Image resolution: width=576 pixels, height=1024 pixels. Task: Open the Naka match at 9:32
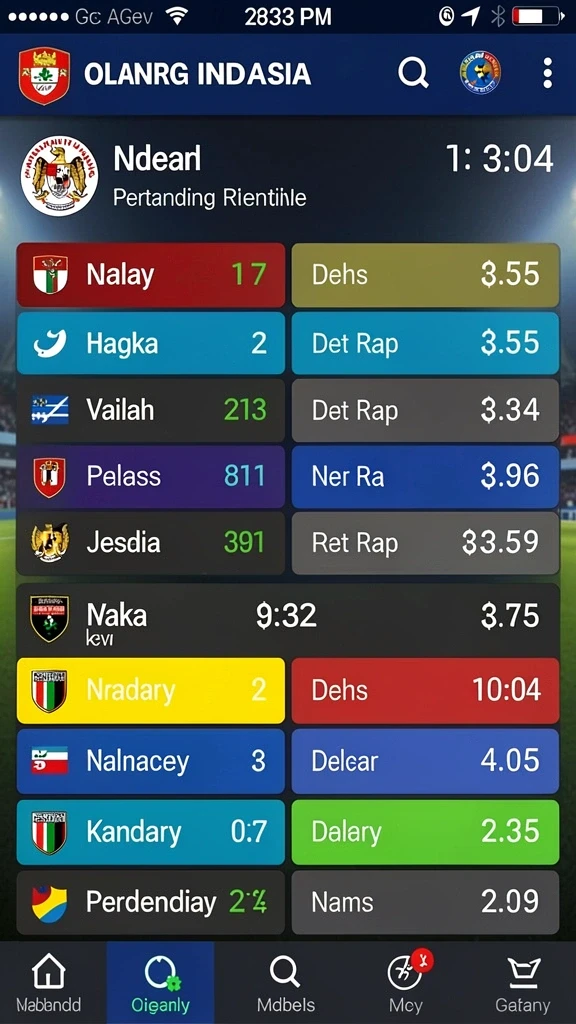pos(288,618)
